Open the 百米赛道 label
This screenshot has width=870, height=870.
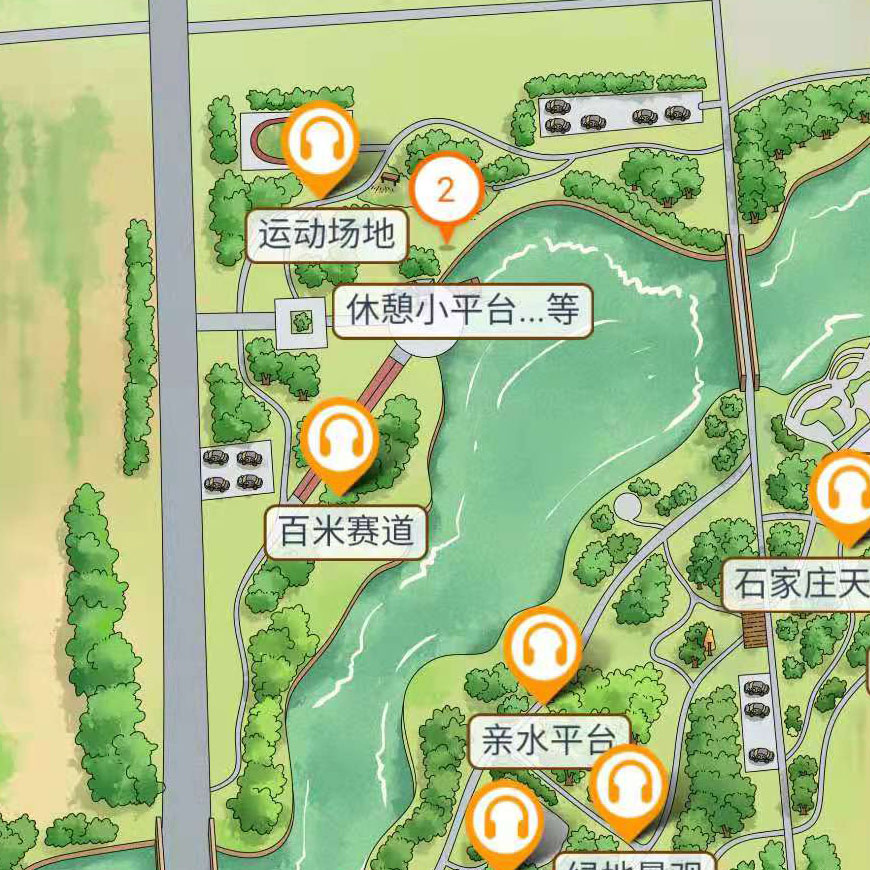pos(346,532)
